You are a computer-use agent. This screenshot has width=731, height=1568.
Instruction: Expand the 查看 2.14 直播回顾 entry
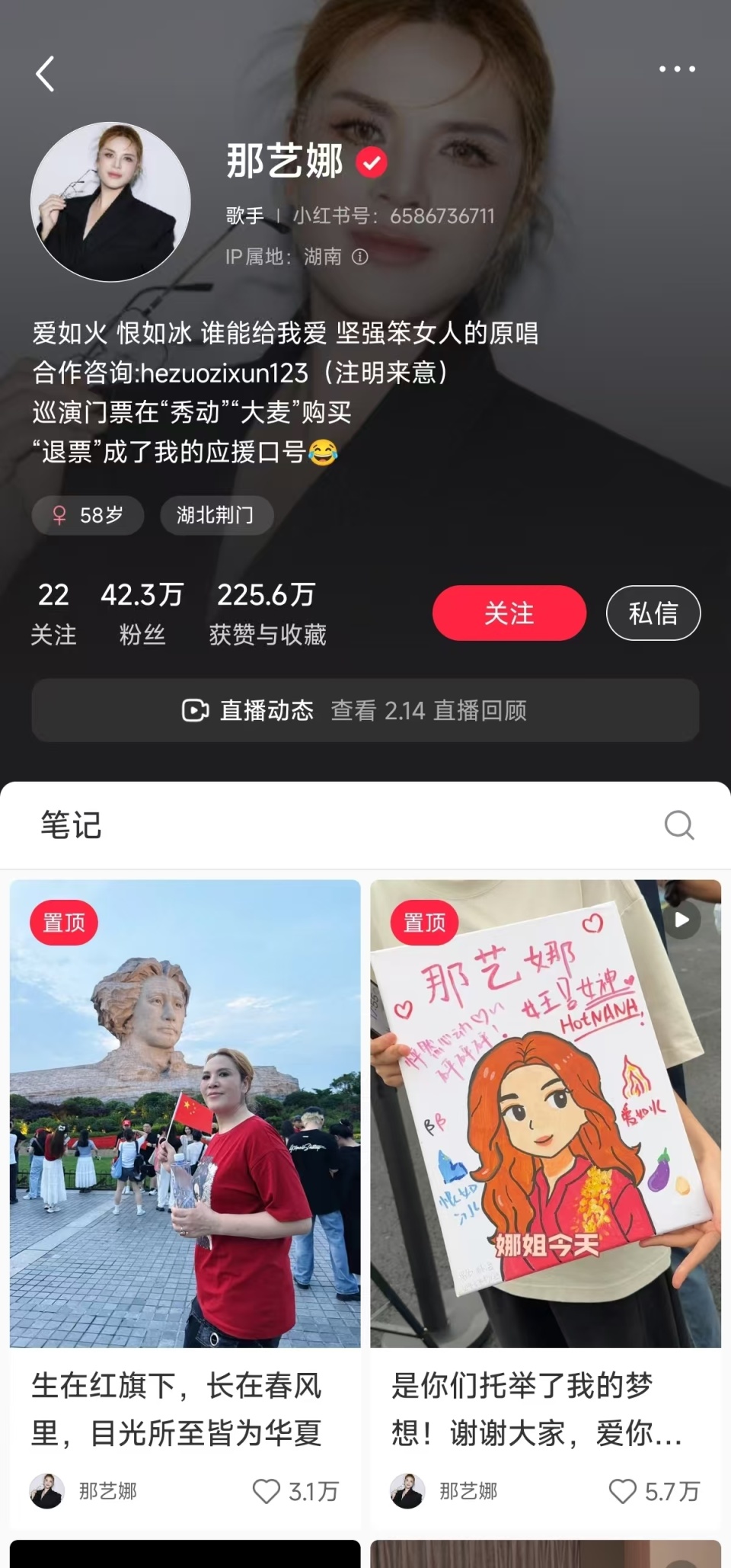pyautogui.click(x=430, y=710)
